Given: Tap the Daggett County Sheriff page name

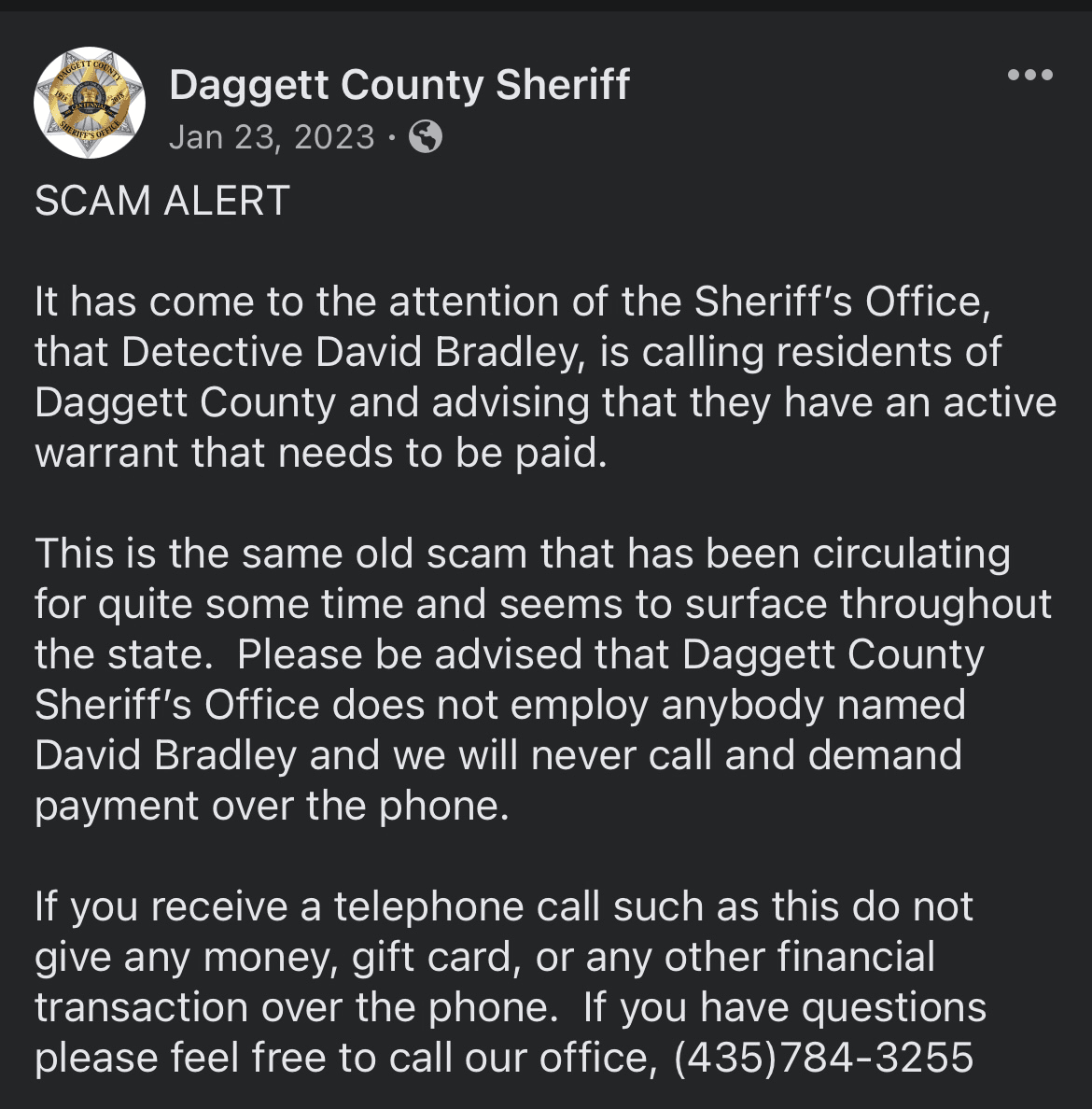Looking at the screenshot, I should 399,85.
